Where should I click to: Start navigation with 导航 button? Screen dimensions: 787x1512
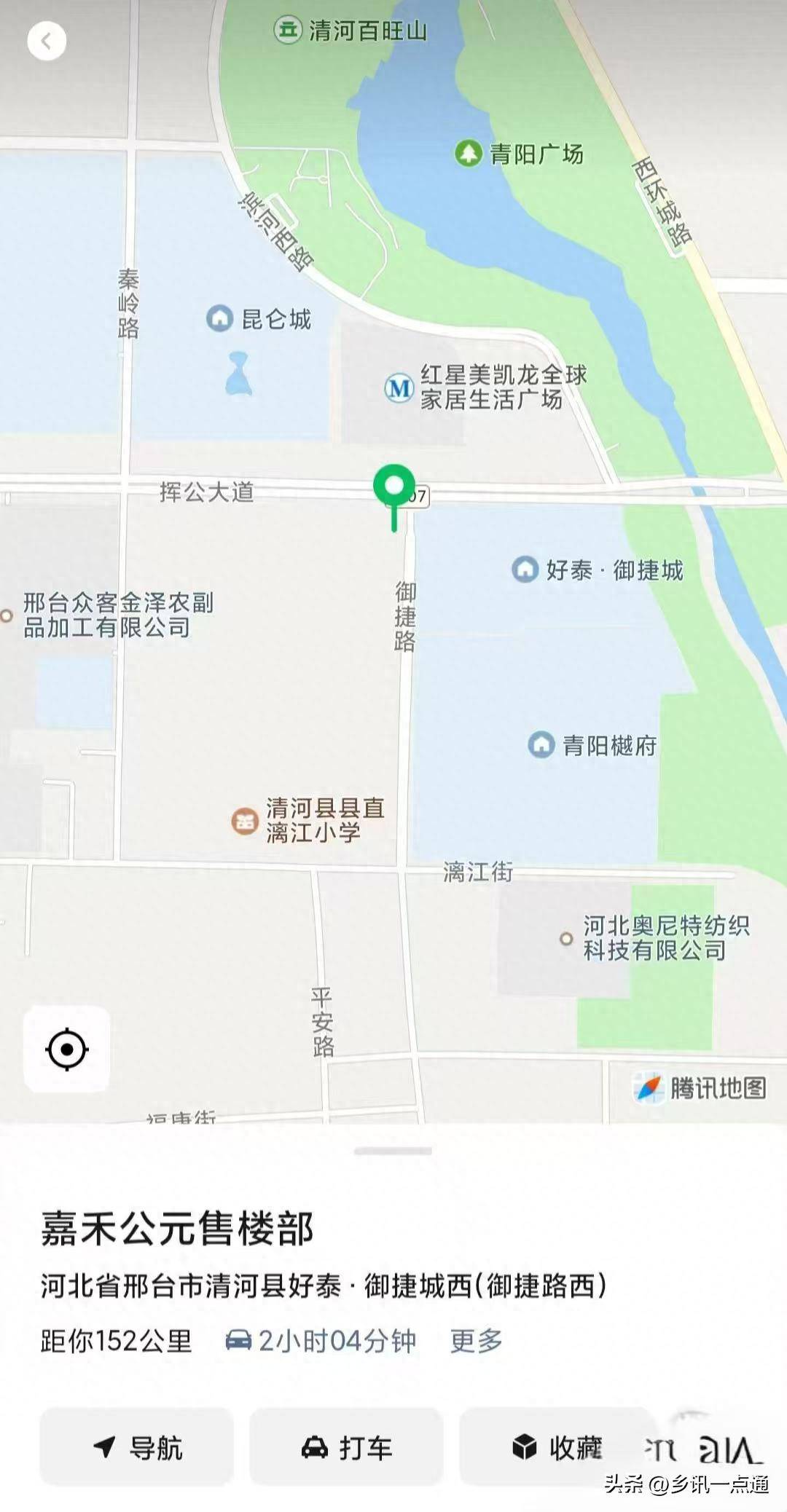pyautogui.click(x=137, y=1447)
